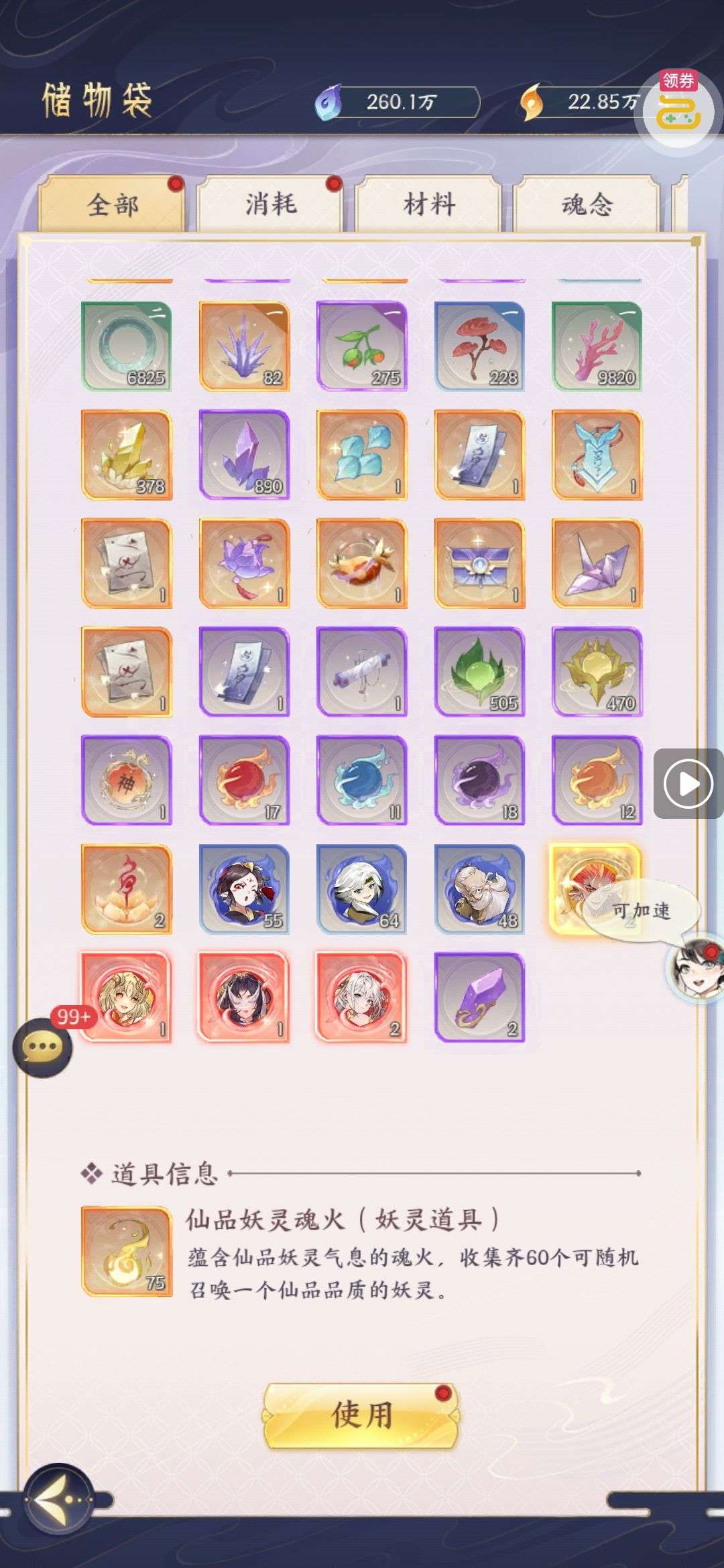Screen dimensions: 724x1568
Task: Tap the 使用 button
Action: tap(361, 1415)
